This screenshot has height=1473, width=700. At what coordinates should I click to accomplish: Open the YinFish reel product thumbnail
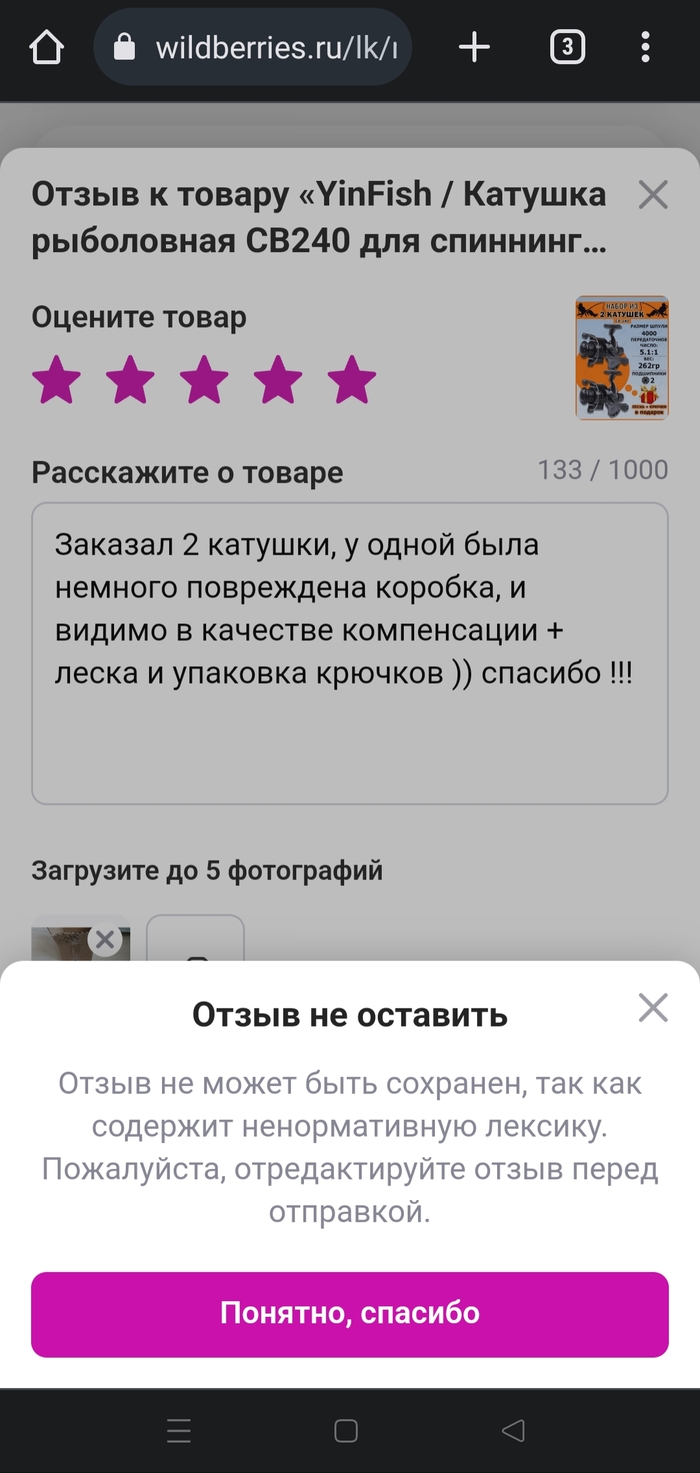point(622,357)
